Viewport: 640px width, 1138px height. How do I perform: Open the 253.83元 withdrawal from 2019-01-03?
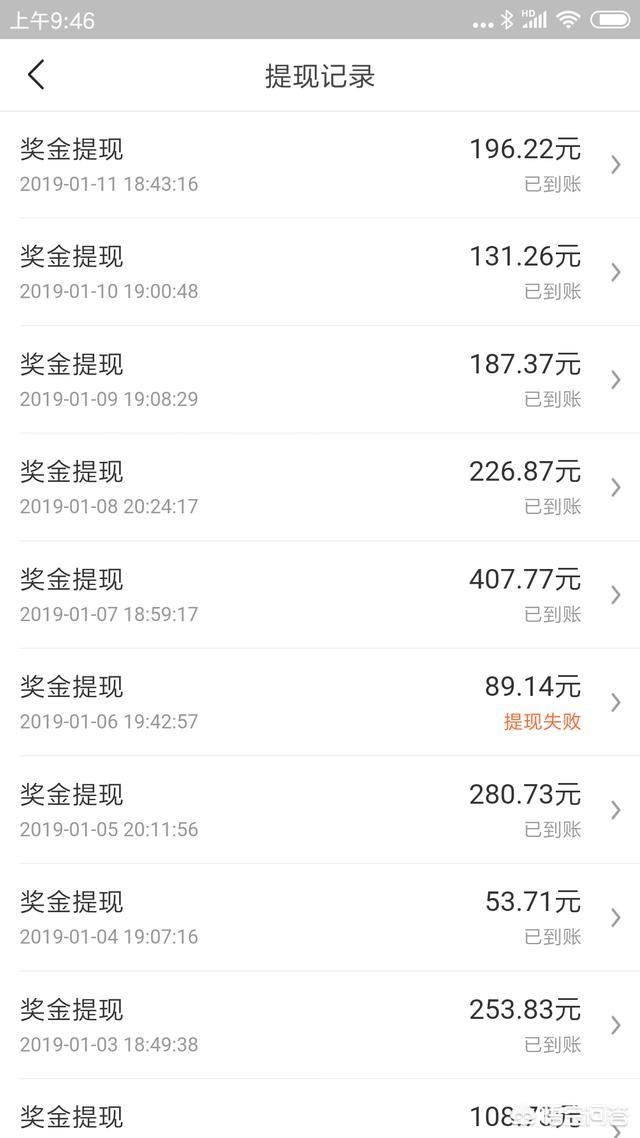coord(320,1025)
